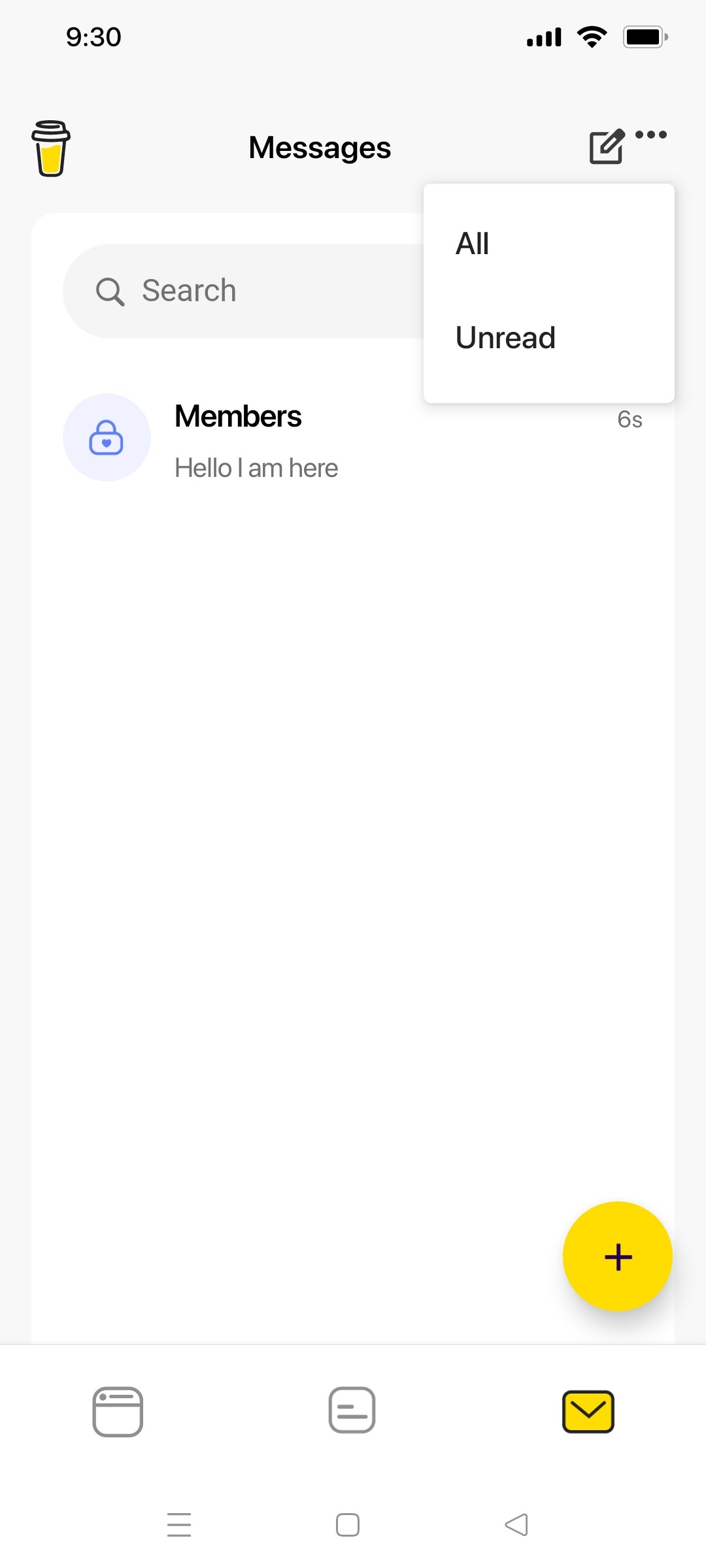This screenshot has height=1568, width=706.
Task: Tap the yellow plus floating button
Action: [x=617, y=1255]
